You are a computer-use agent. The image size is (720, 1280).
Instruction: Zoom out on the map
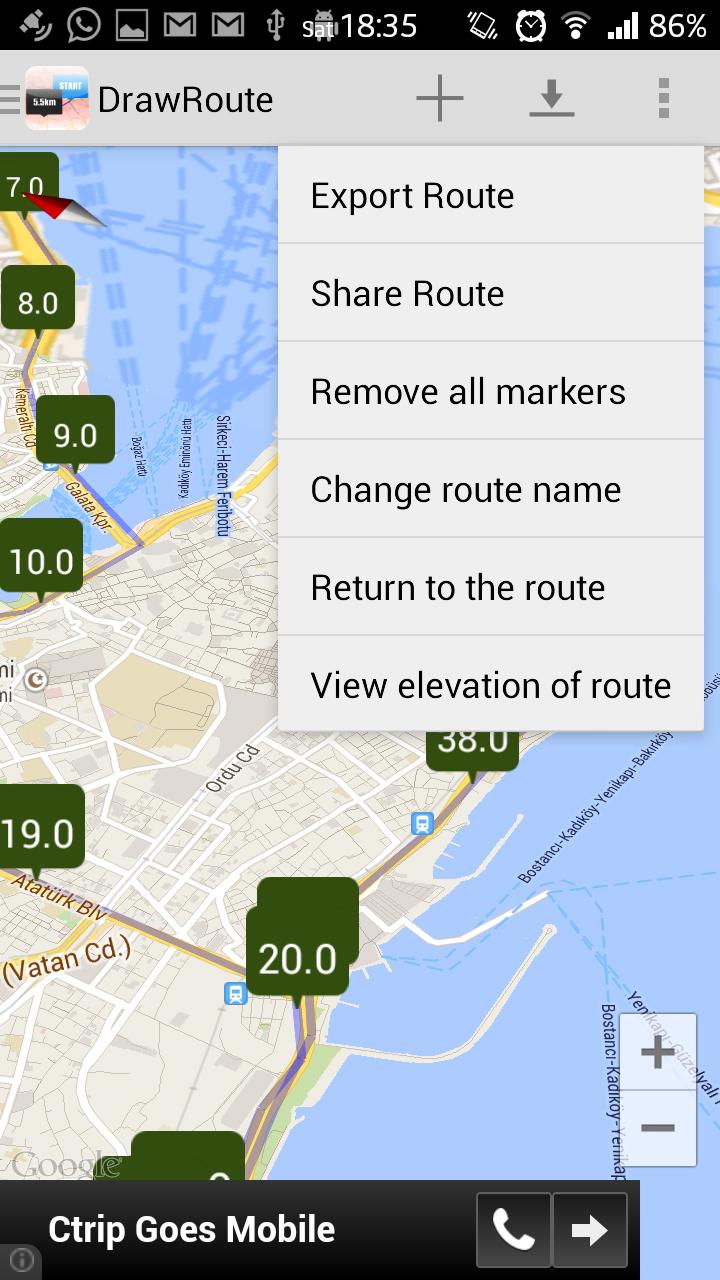coord(657,1128)
